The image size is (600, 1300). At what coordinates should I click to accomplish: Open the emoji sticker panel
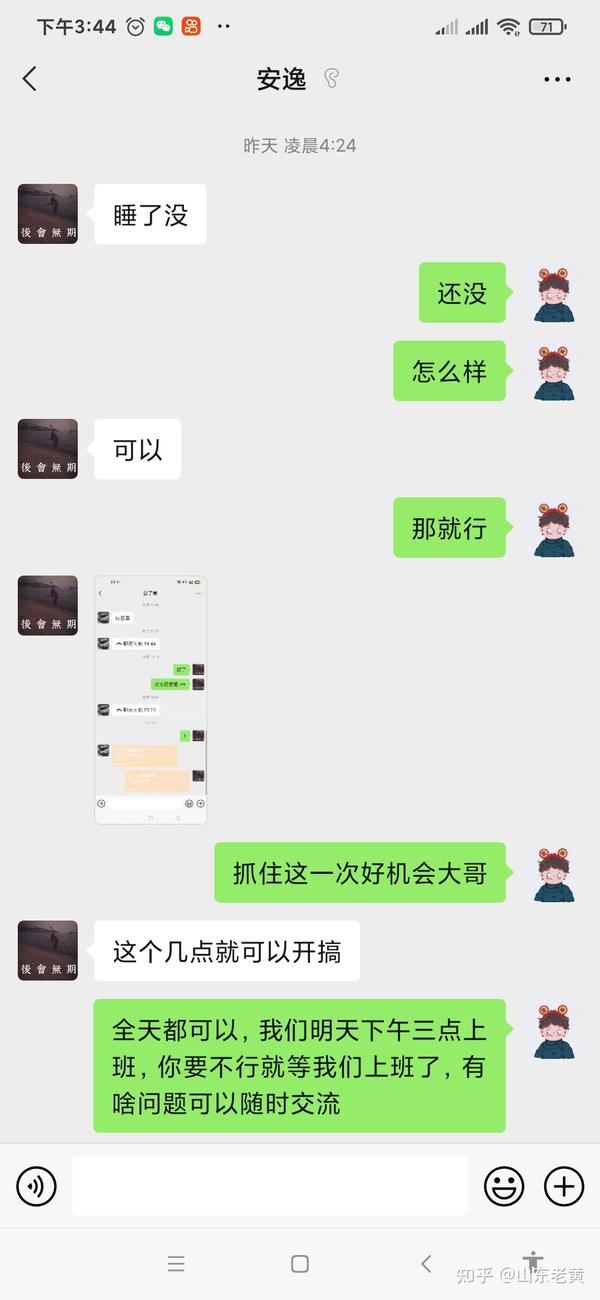coord(504,1187)
